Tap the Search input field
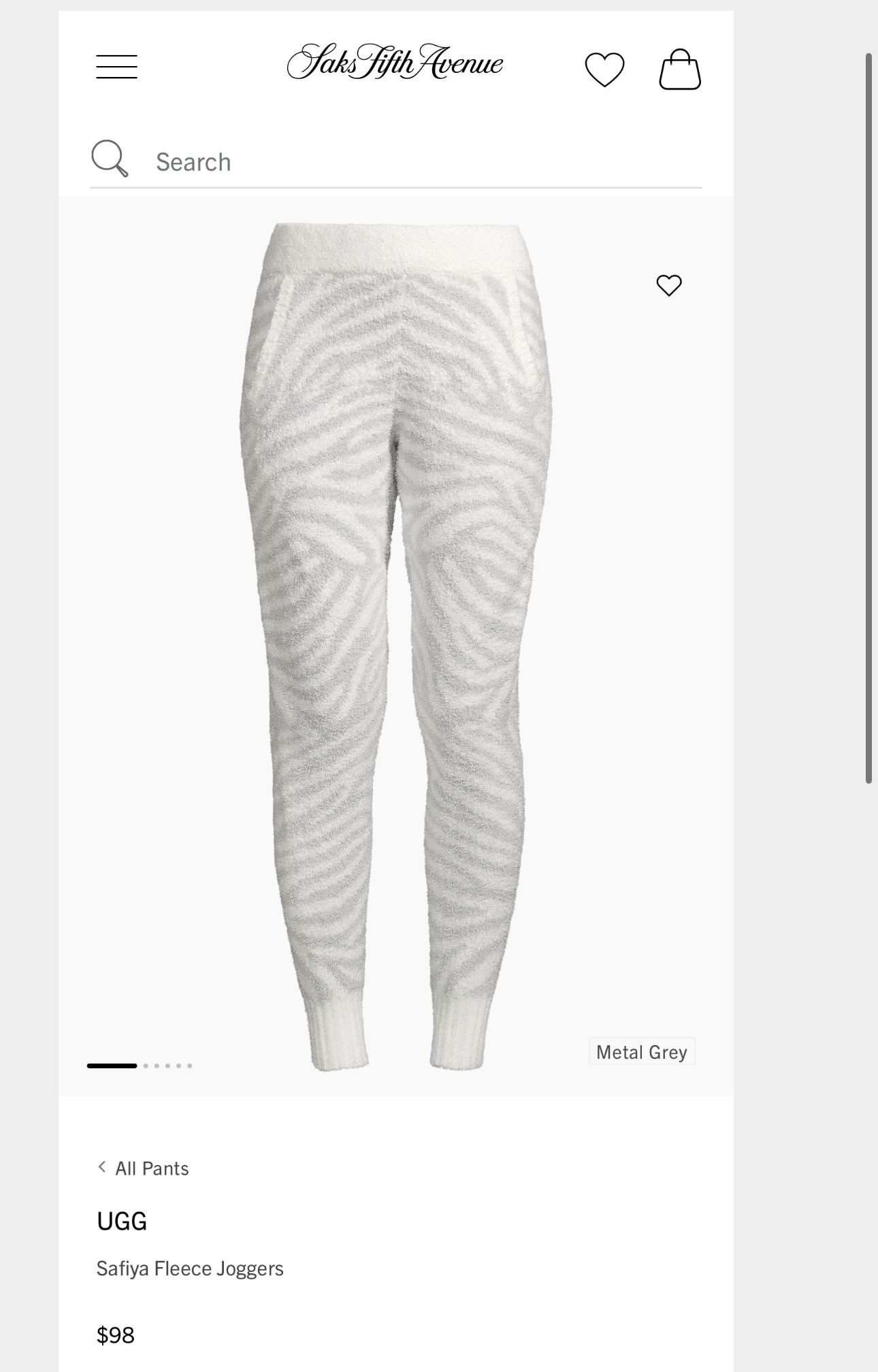The height and width of the screenshot is (1372, 878). (422, 162)
